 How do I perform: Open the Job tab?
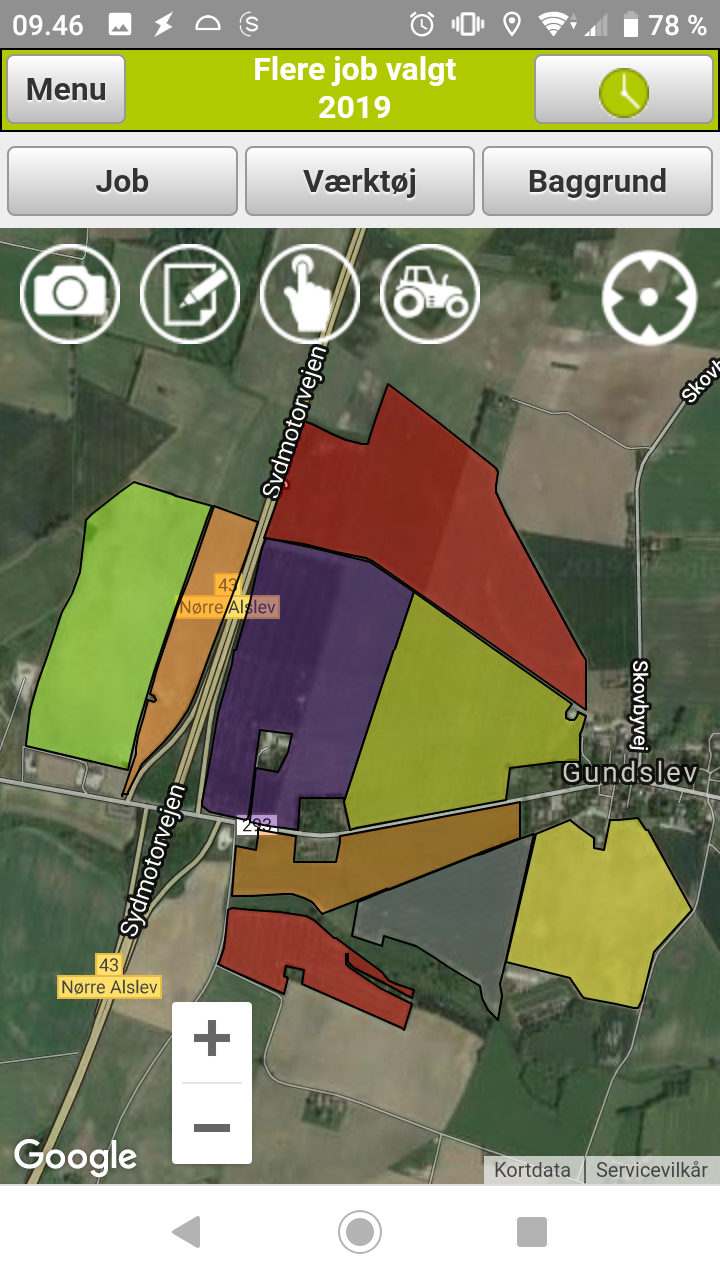[x=122, y=181]
